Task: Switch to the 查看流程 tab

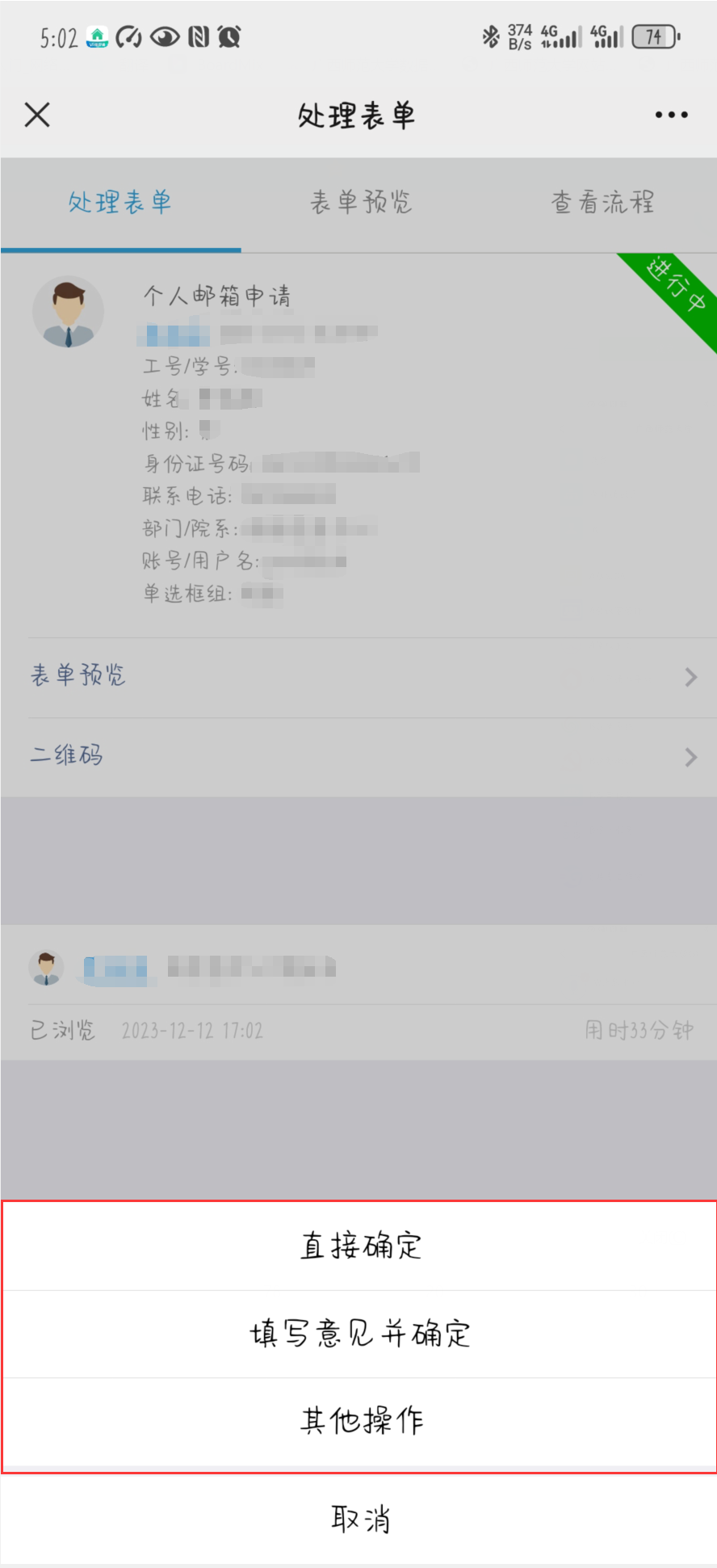Action: tap(602, 202)
